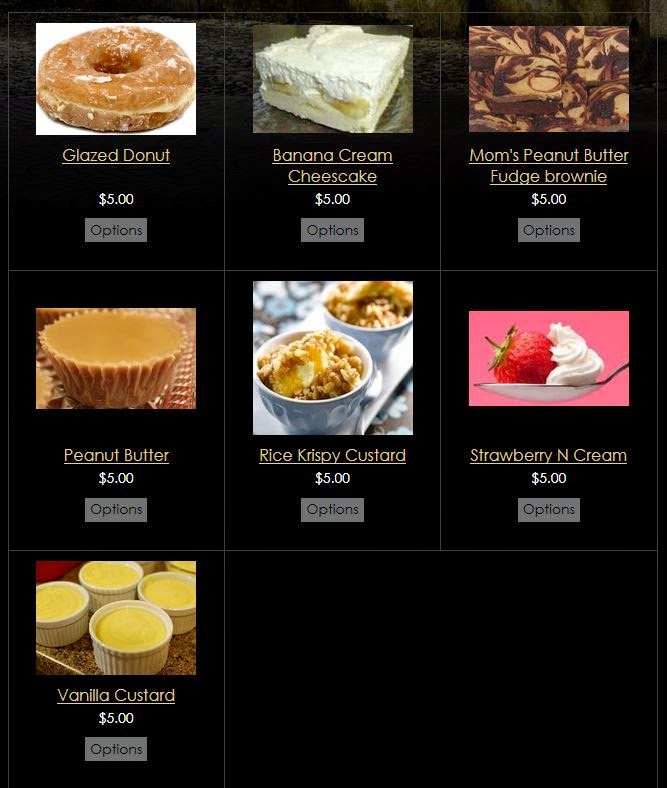View the Banana Cream Cheesecake picture

tap(332, 79)
